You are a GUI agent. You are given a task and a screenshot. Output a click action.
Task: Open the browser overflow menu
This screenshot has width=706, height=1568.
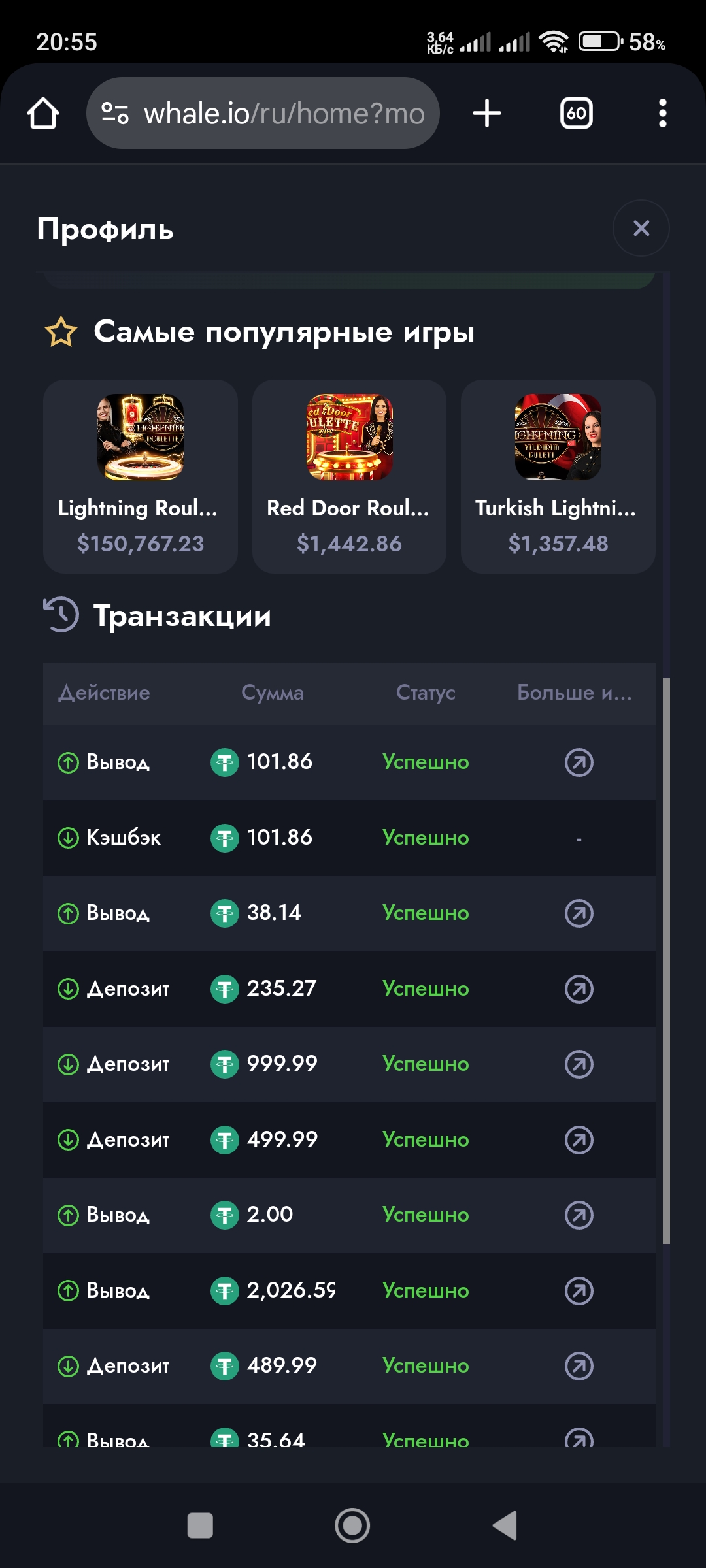point(662,114)
